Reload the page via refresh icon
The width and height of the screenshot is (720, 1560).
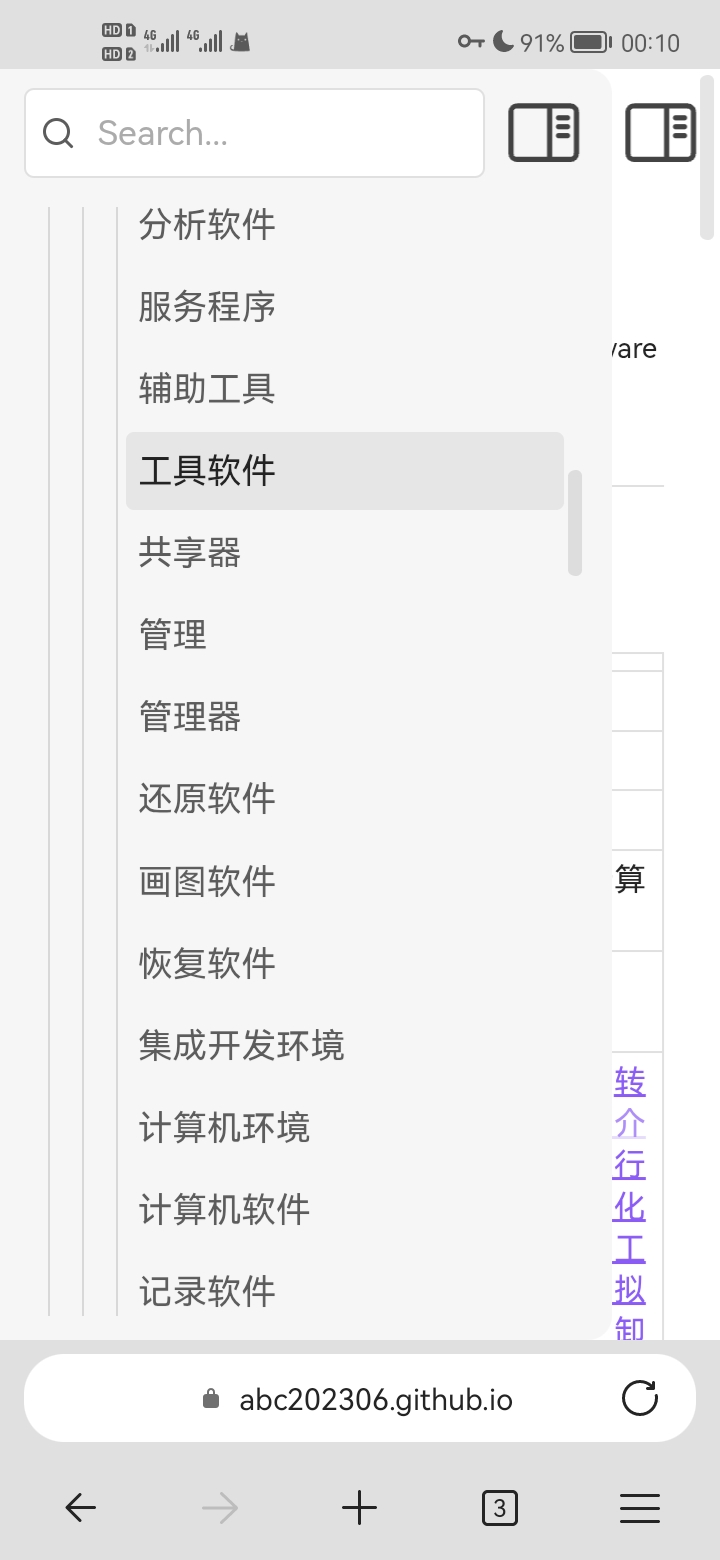(640, 1398)
